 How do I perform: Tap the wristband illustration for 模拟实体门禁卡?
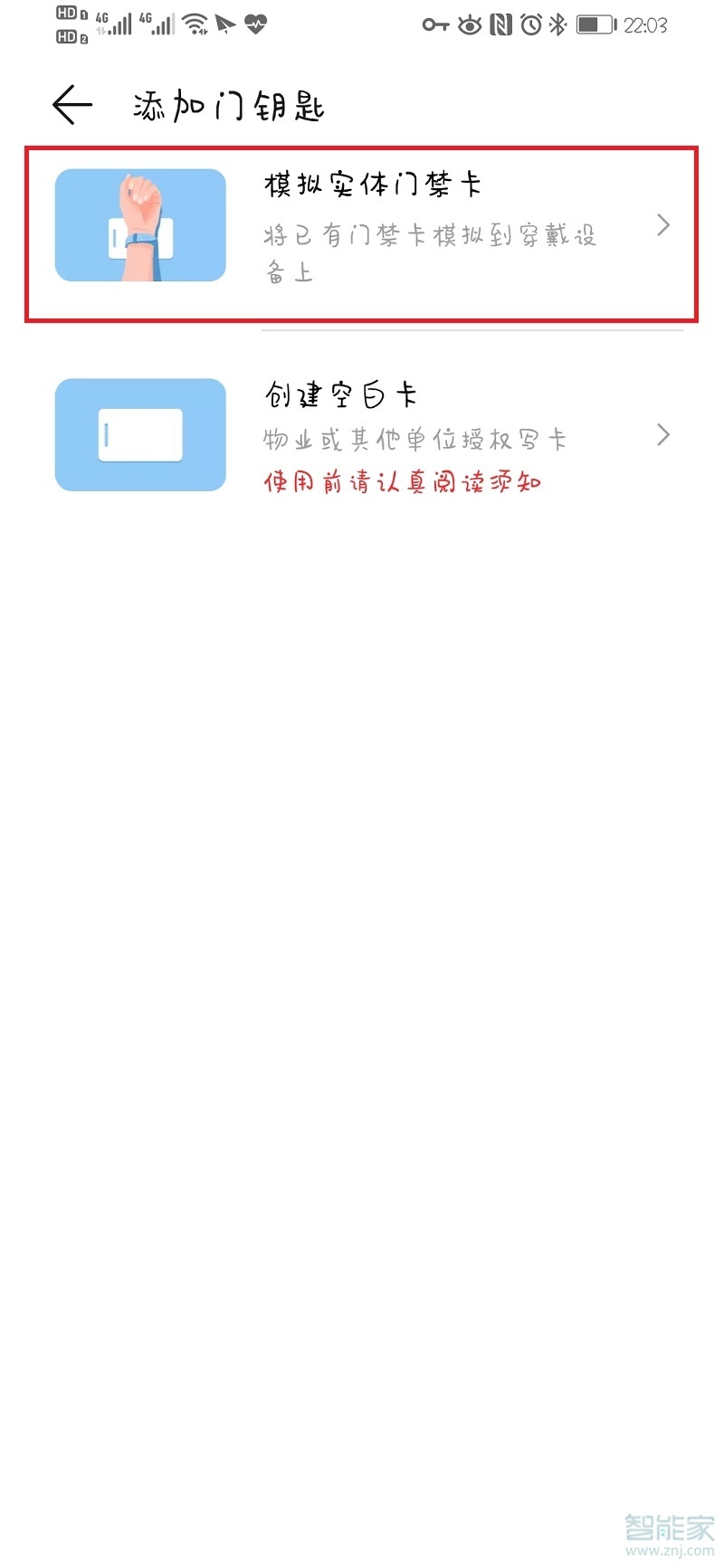[x=140, y=224]
